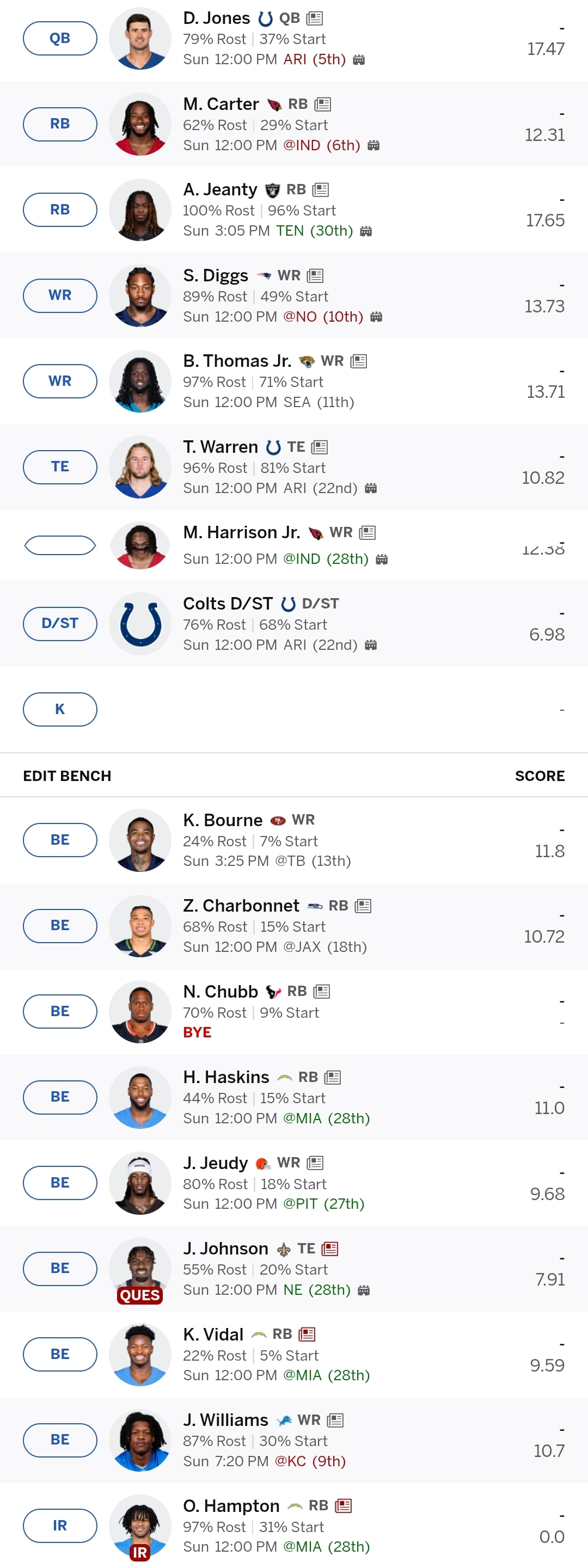
Task: Tap the D/ST slot button for Colts
Action: click(x=60, y=623)
